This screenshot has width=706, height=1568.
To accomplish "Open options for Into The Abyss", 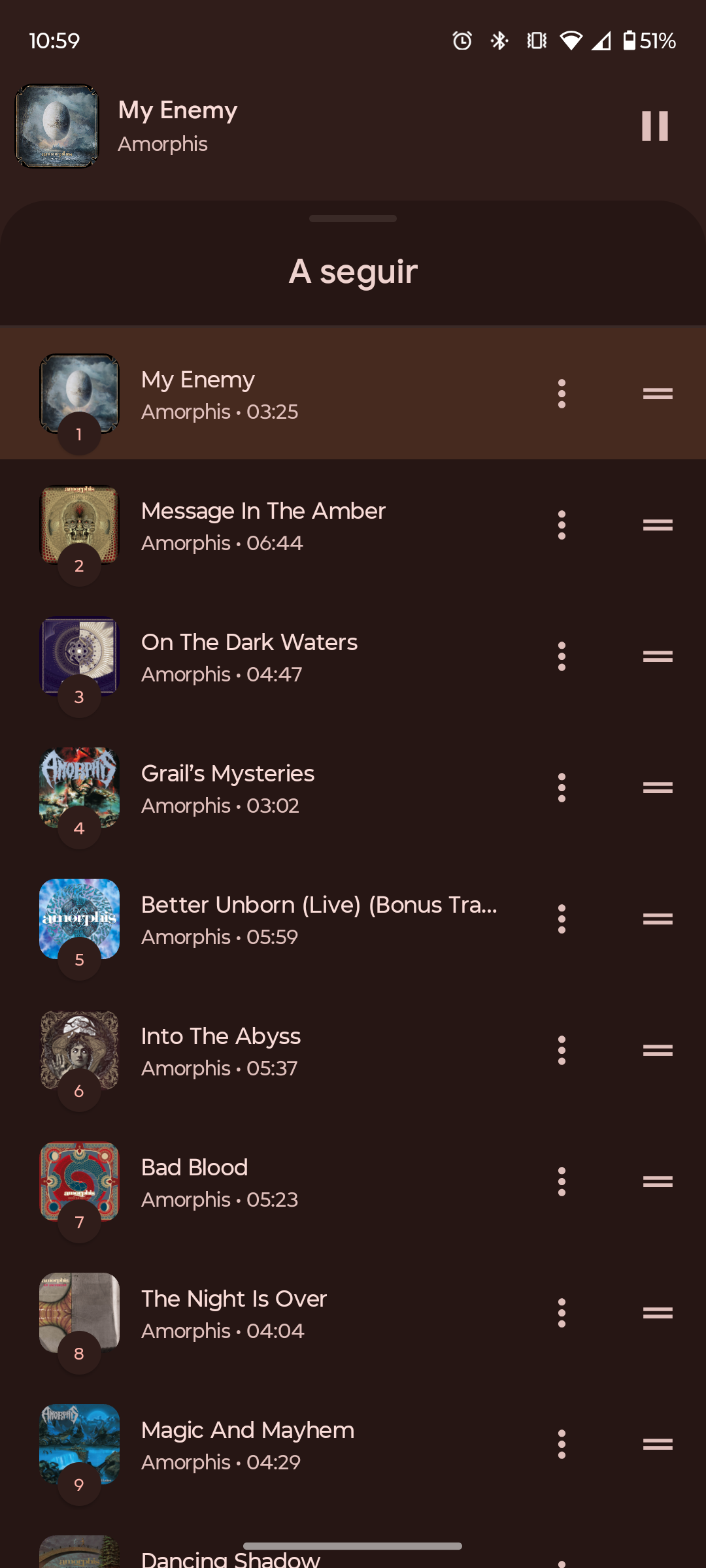I will point(562,1051).
